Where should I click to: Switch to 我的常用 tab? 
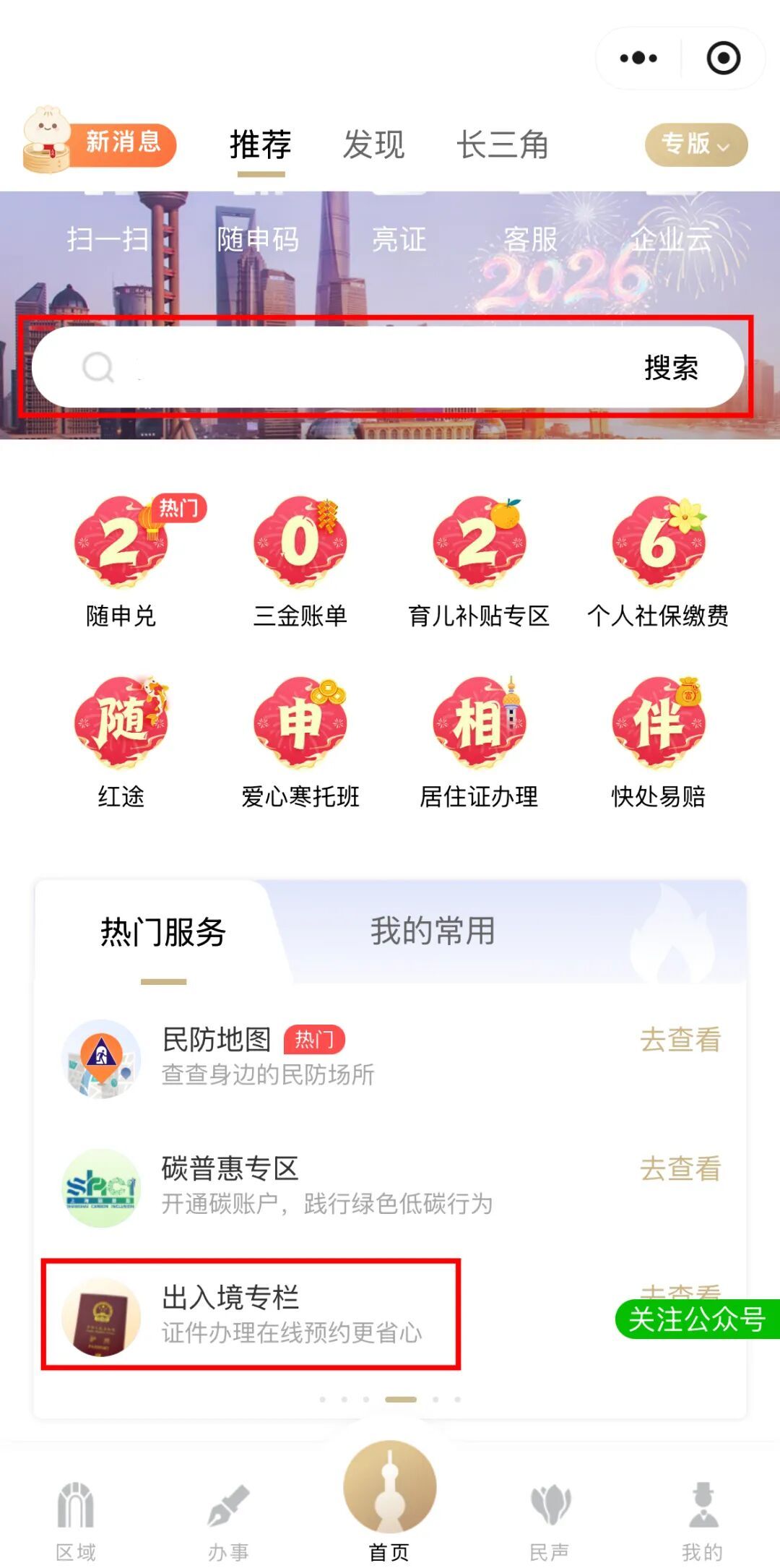coord(433,931)
